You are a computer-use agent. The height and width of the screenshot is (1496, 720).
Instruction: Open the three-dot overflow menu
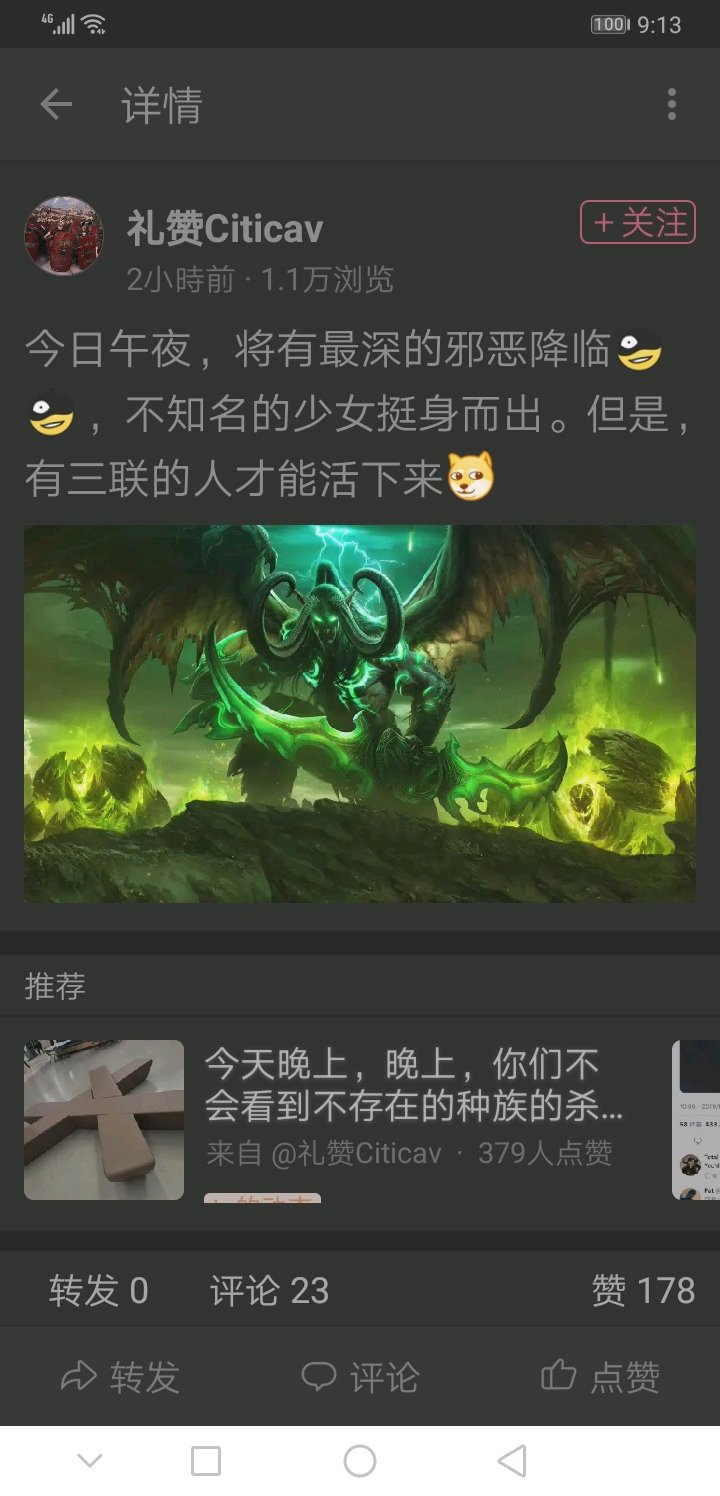(672, 104)
